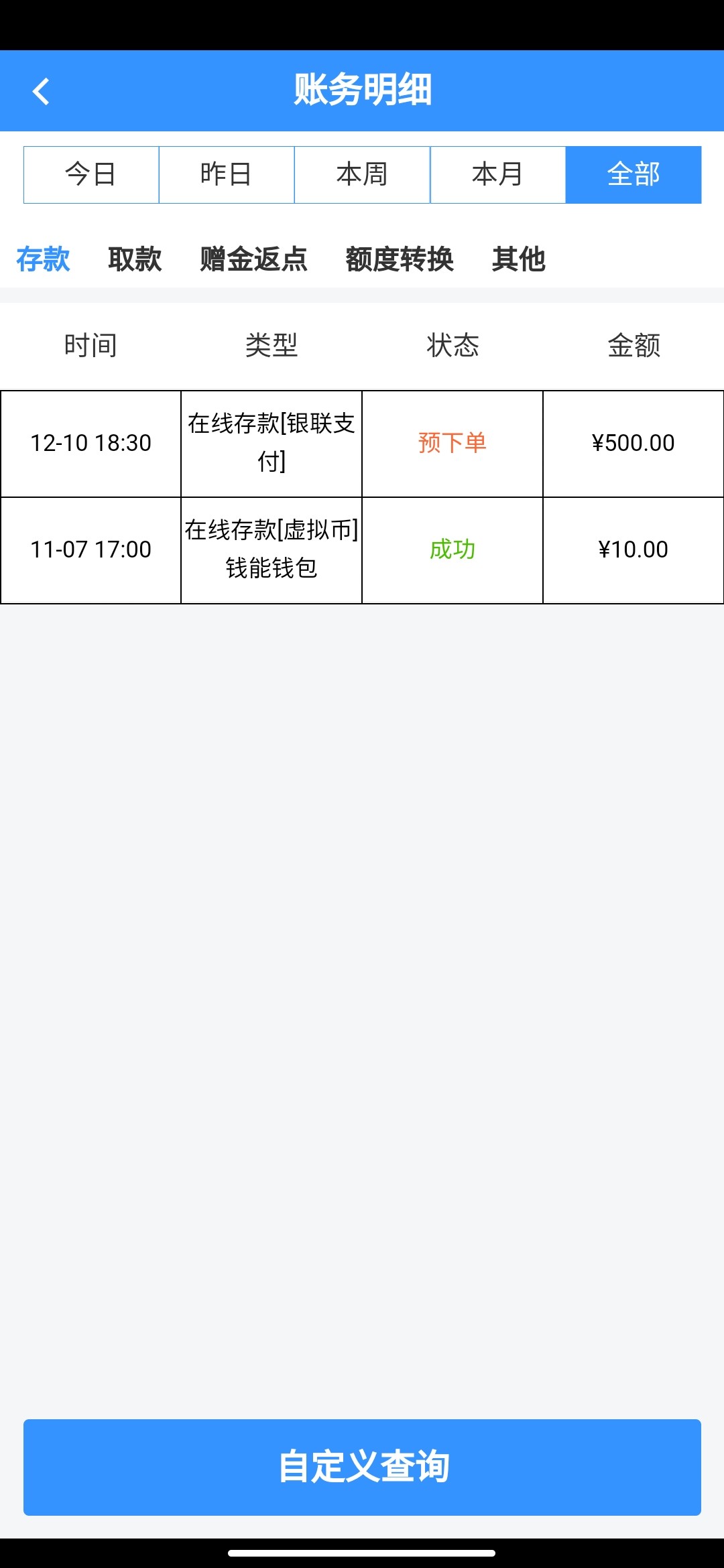
Task: Switch to the 取款 tab
Action: click(x=135, y=259)
